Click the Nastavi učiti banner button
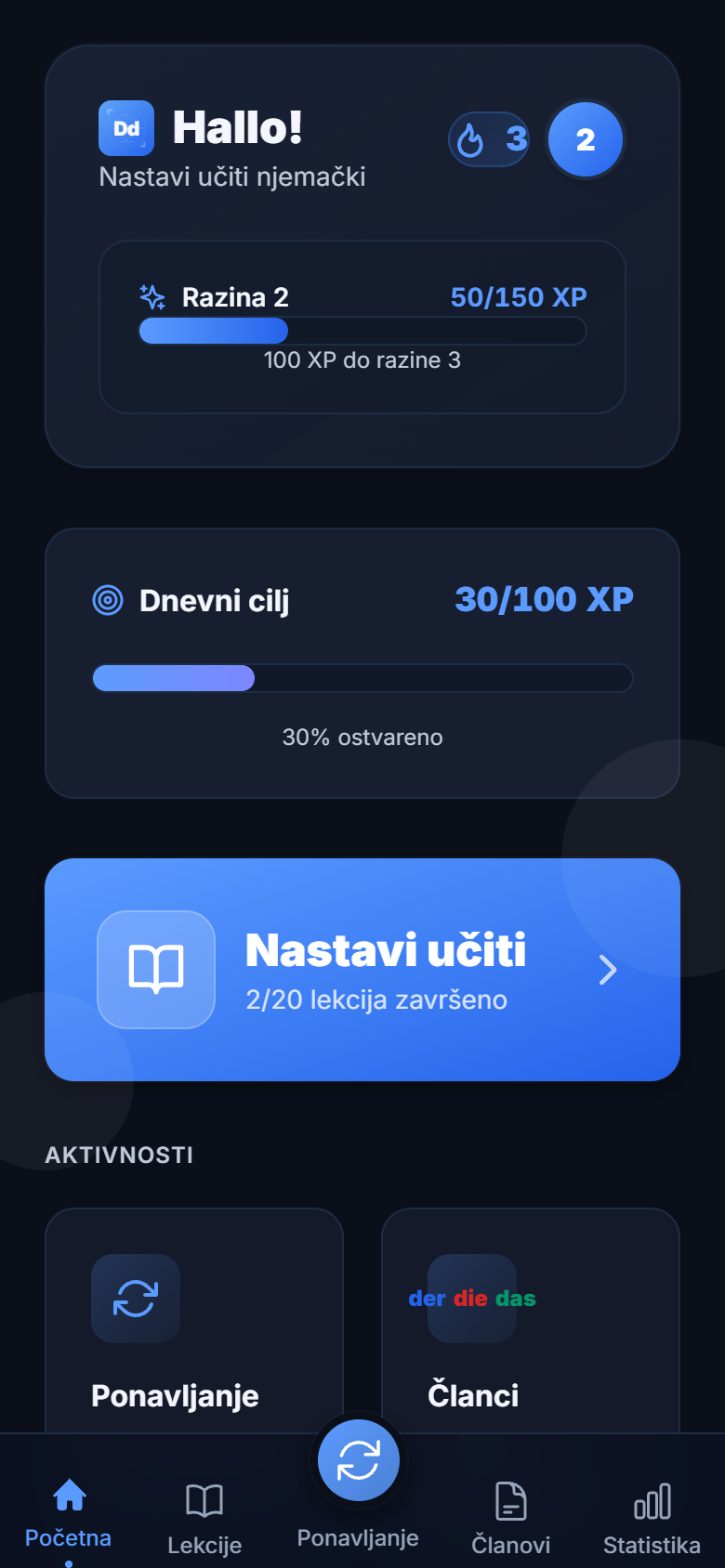This screenshot has height=1568, width=725. coord(362,969)
